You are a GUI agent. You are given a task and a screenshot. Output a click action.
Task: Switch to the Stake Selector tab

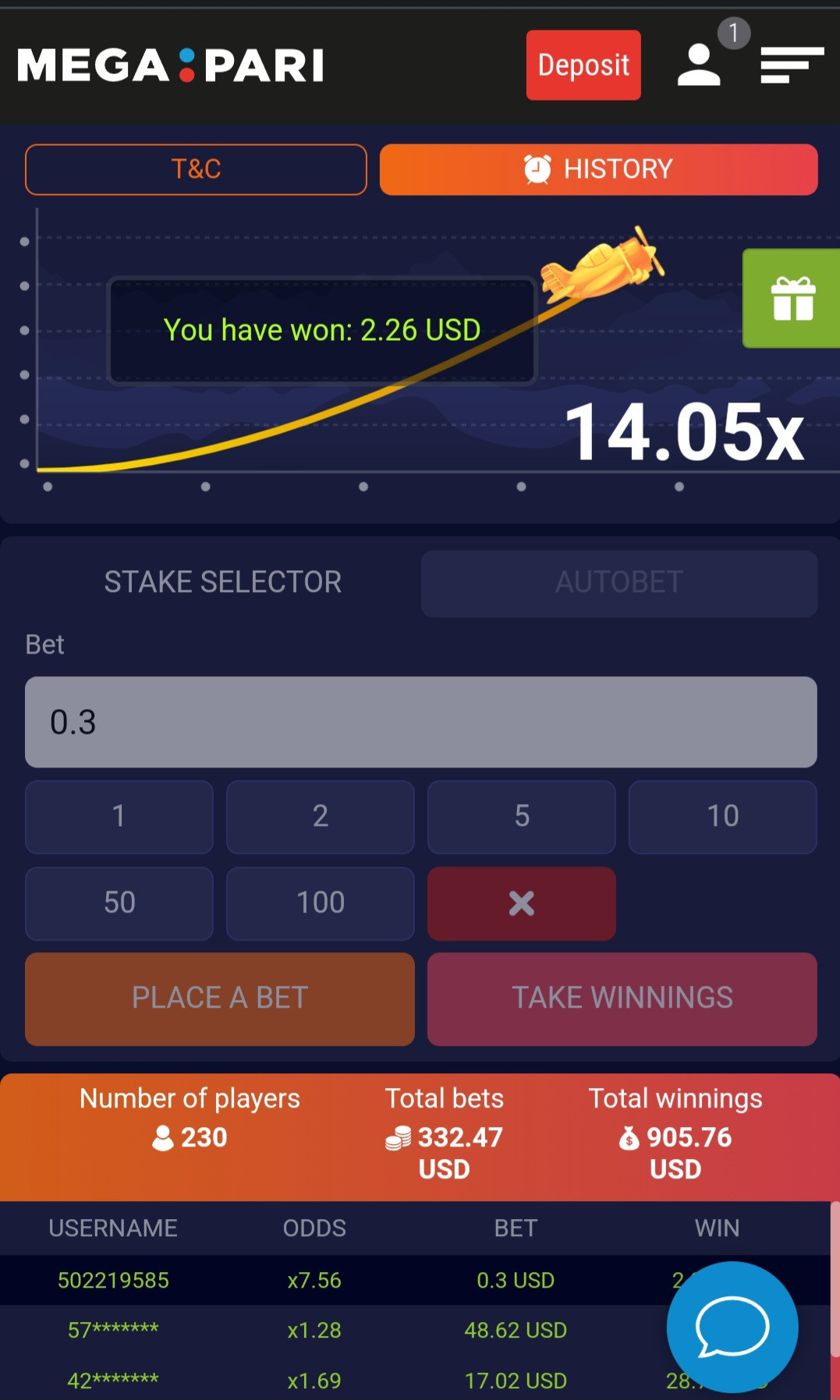pyautogui.click(x=223, y=583)
